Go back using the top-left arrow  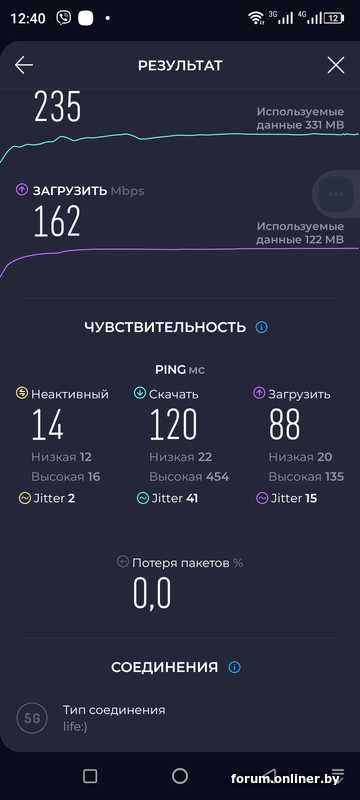(x=23, y=65)
